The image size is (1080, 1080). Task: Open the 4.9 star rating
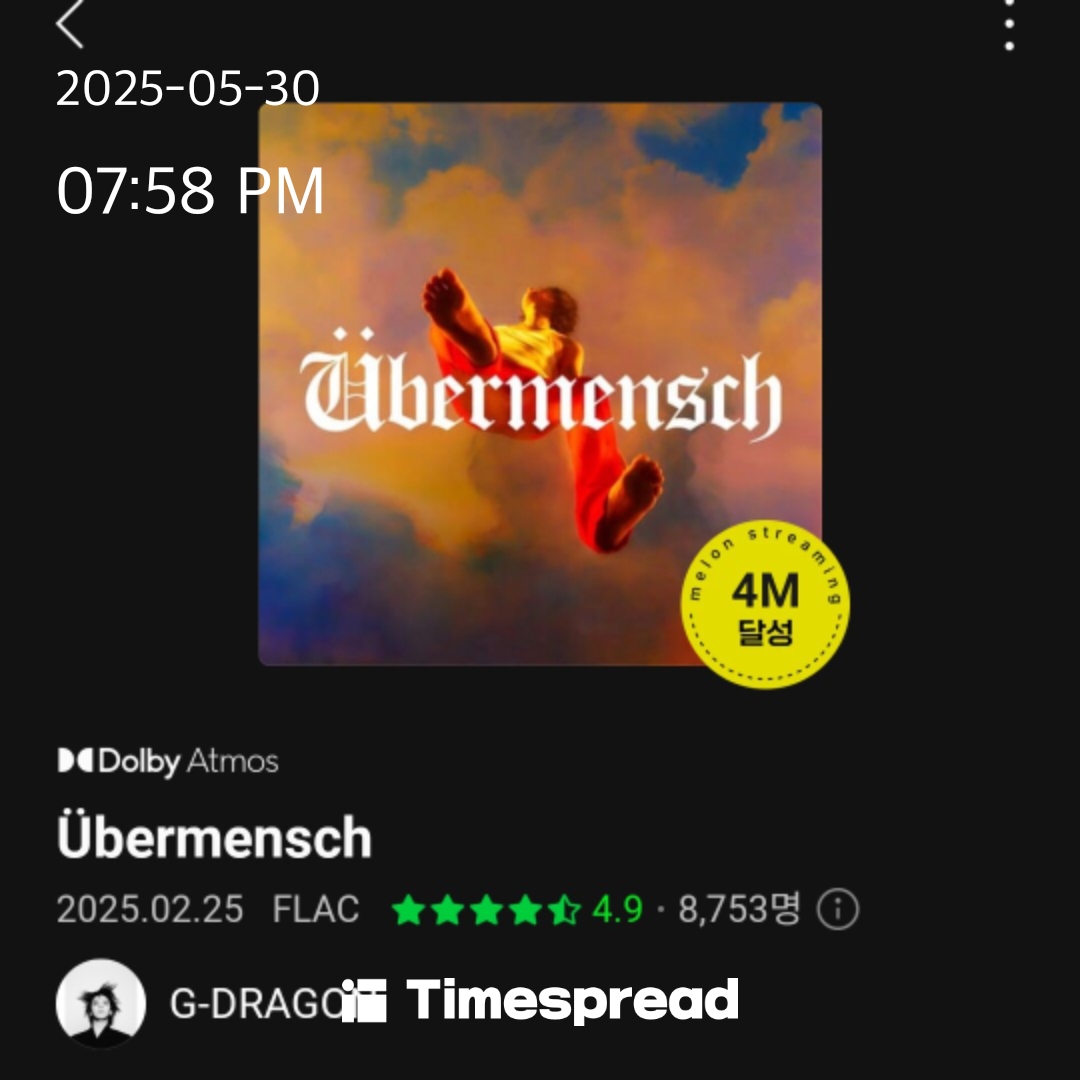point(515,910)
